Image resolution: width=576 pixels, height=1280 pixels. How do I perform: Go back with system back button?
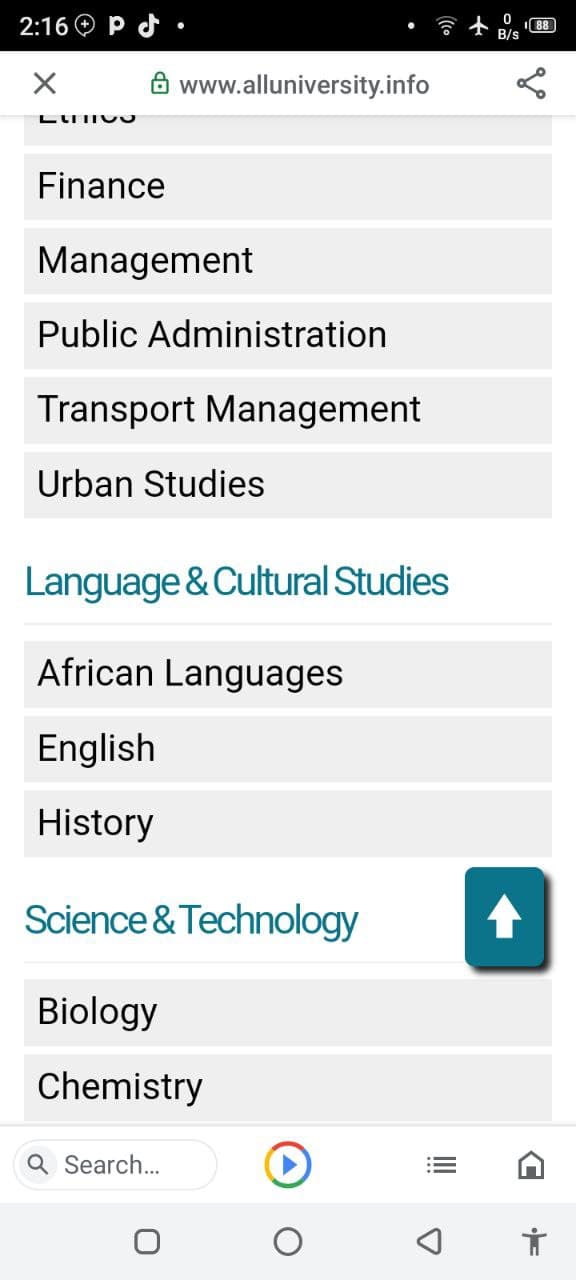click(429, 1242)
